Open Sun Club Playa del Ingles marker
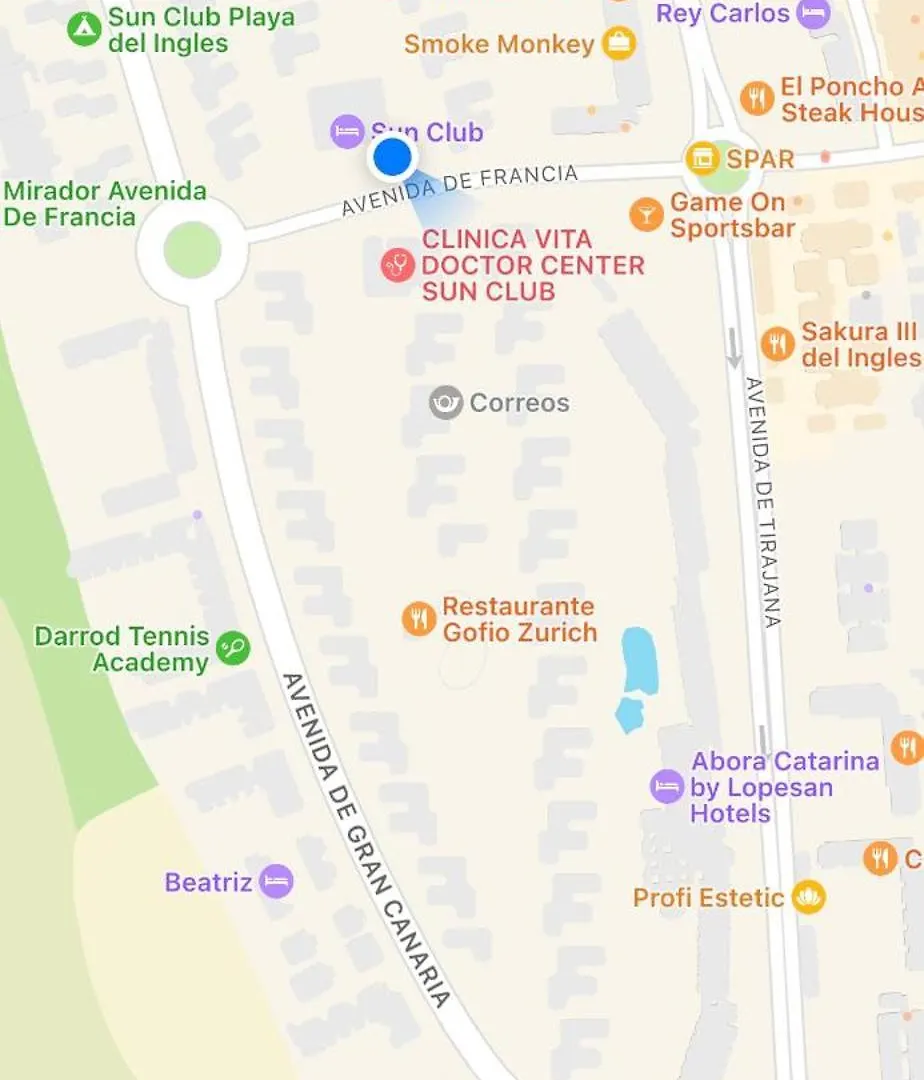Viewport: 924px width, 1080px height. [84, 29]
